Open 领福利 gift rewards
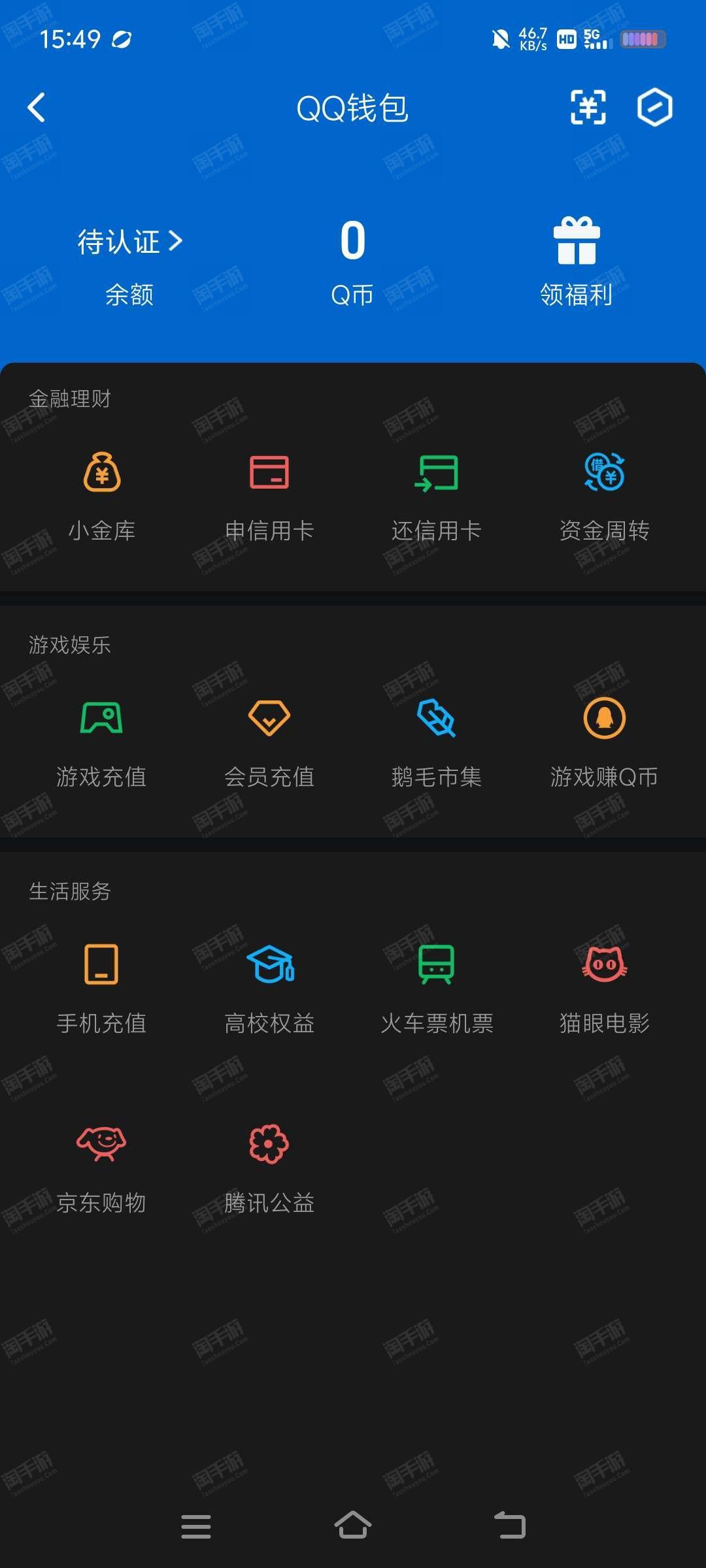Viewport: 706px width, 1568px height. click(x=577, y=261)
